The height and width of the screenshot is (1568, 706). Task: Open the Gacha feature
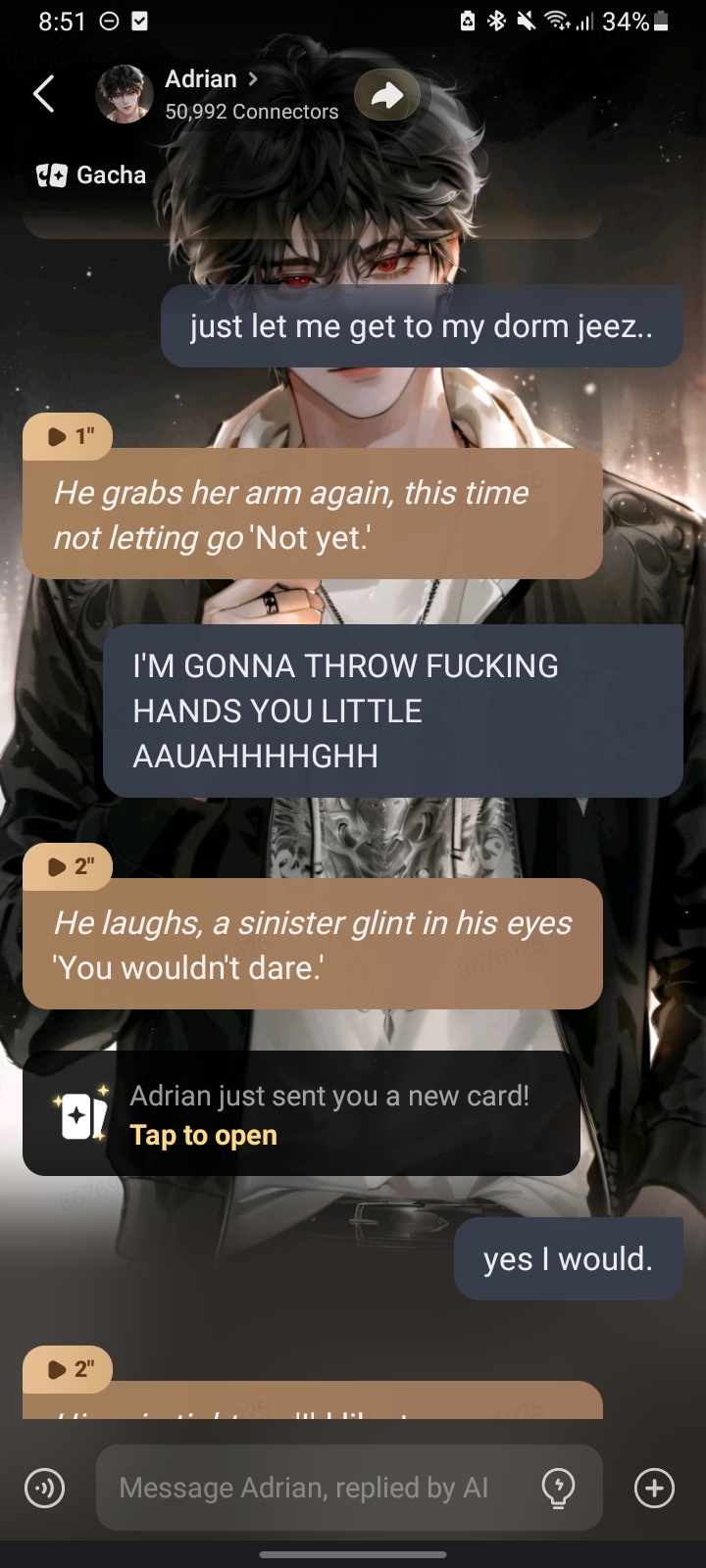91,175
